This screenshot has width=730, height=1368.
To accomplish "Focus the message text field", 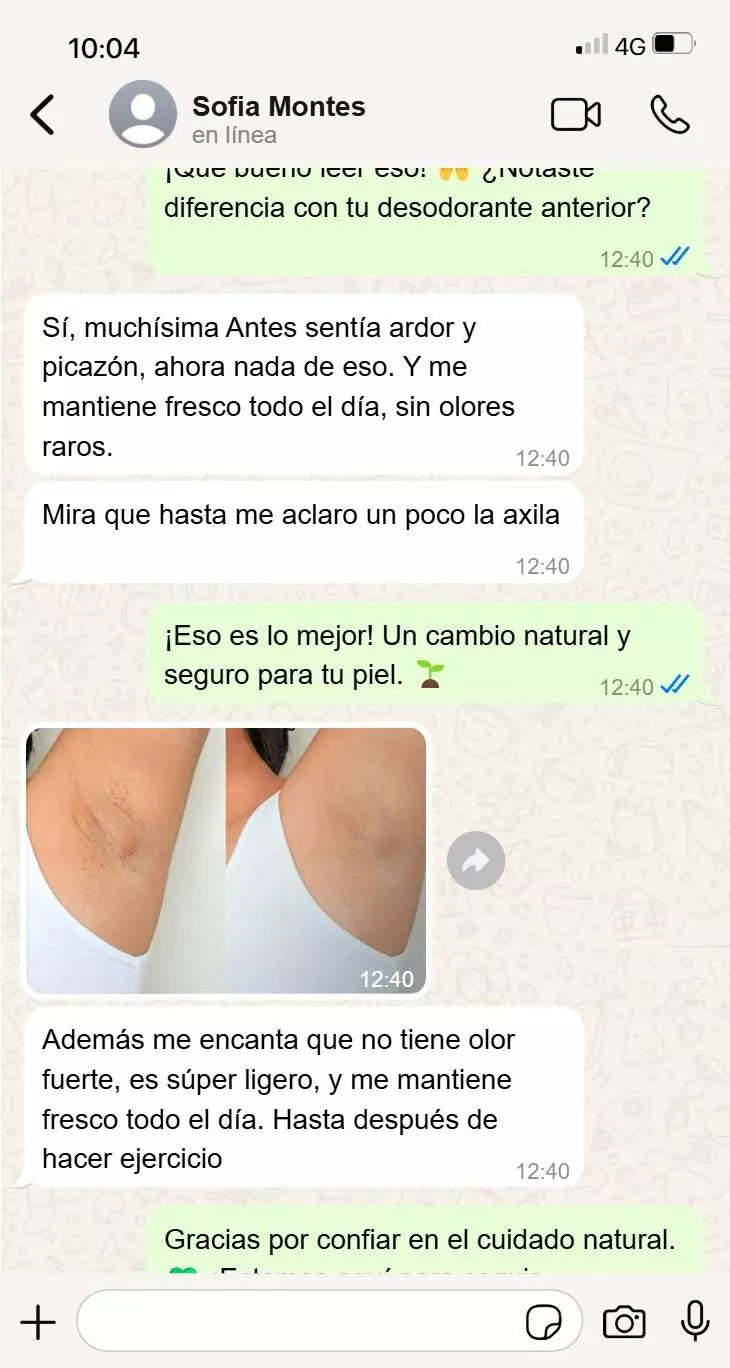I will click(300, 1323).
